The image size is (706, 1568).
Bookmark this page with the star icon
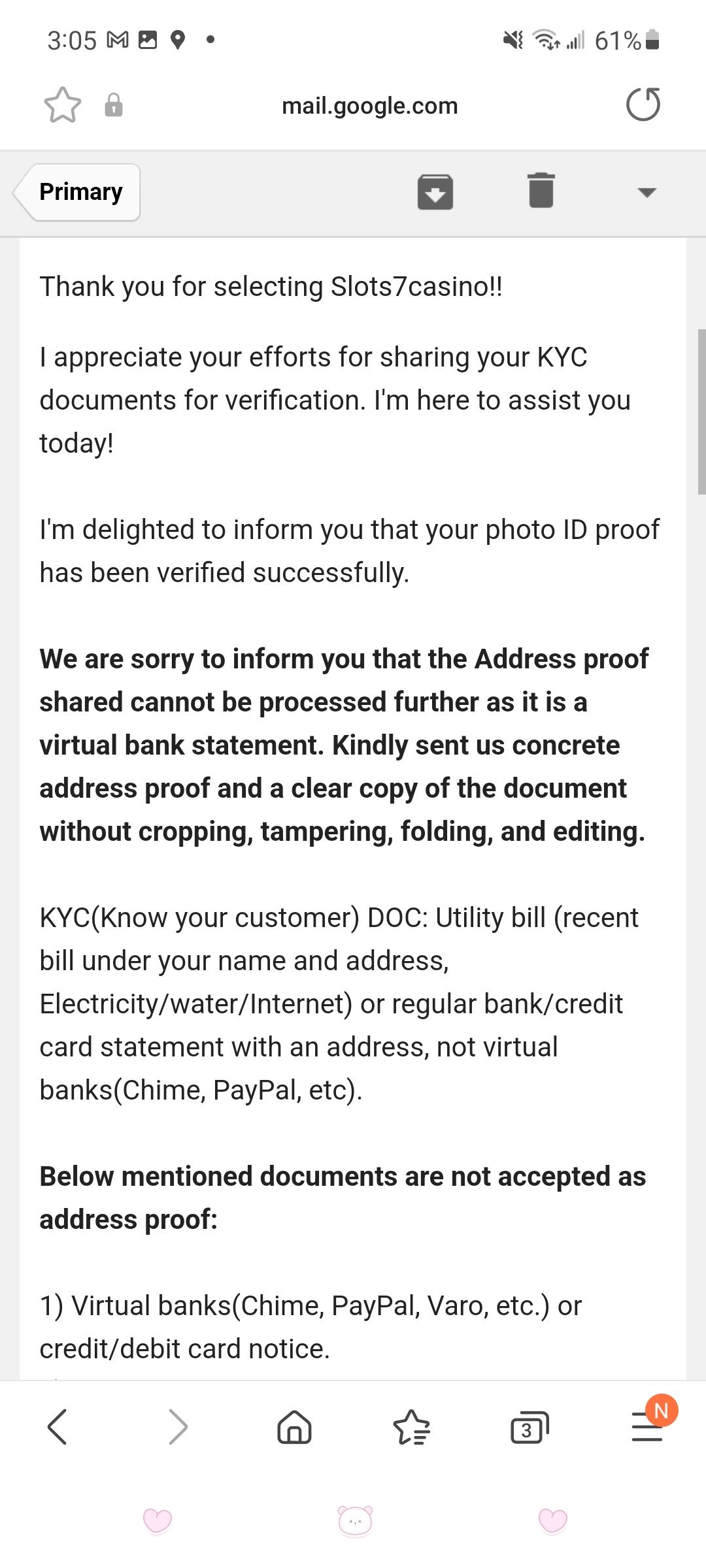pyautogui.click(x=63, y=105)
